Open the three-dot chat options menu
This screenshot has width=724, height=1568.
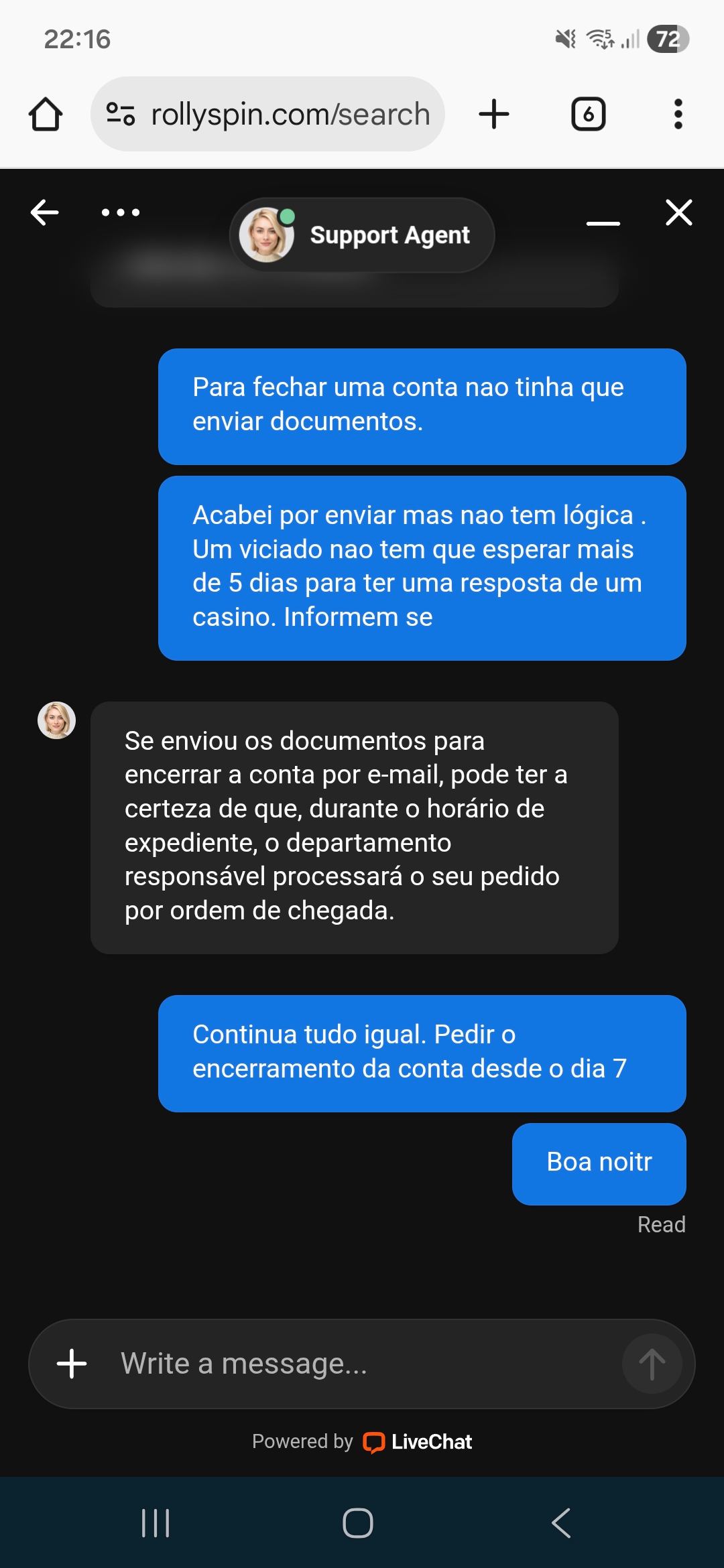(x=121, y=213)
